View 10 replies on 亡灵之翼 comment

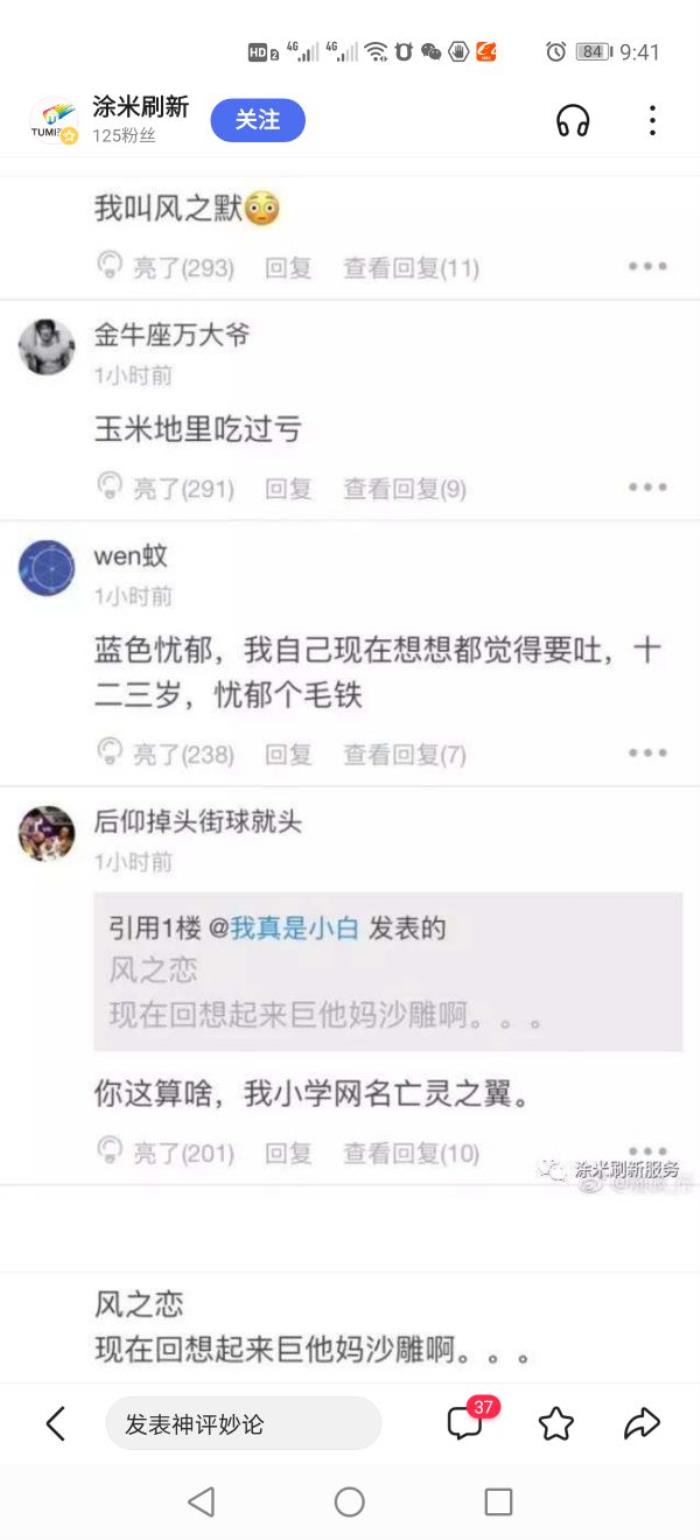(411, 1153)
